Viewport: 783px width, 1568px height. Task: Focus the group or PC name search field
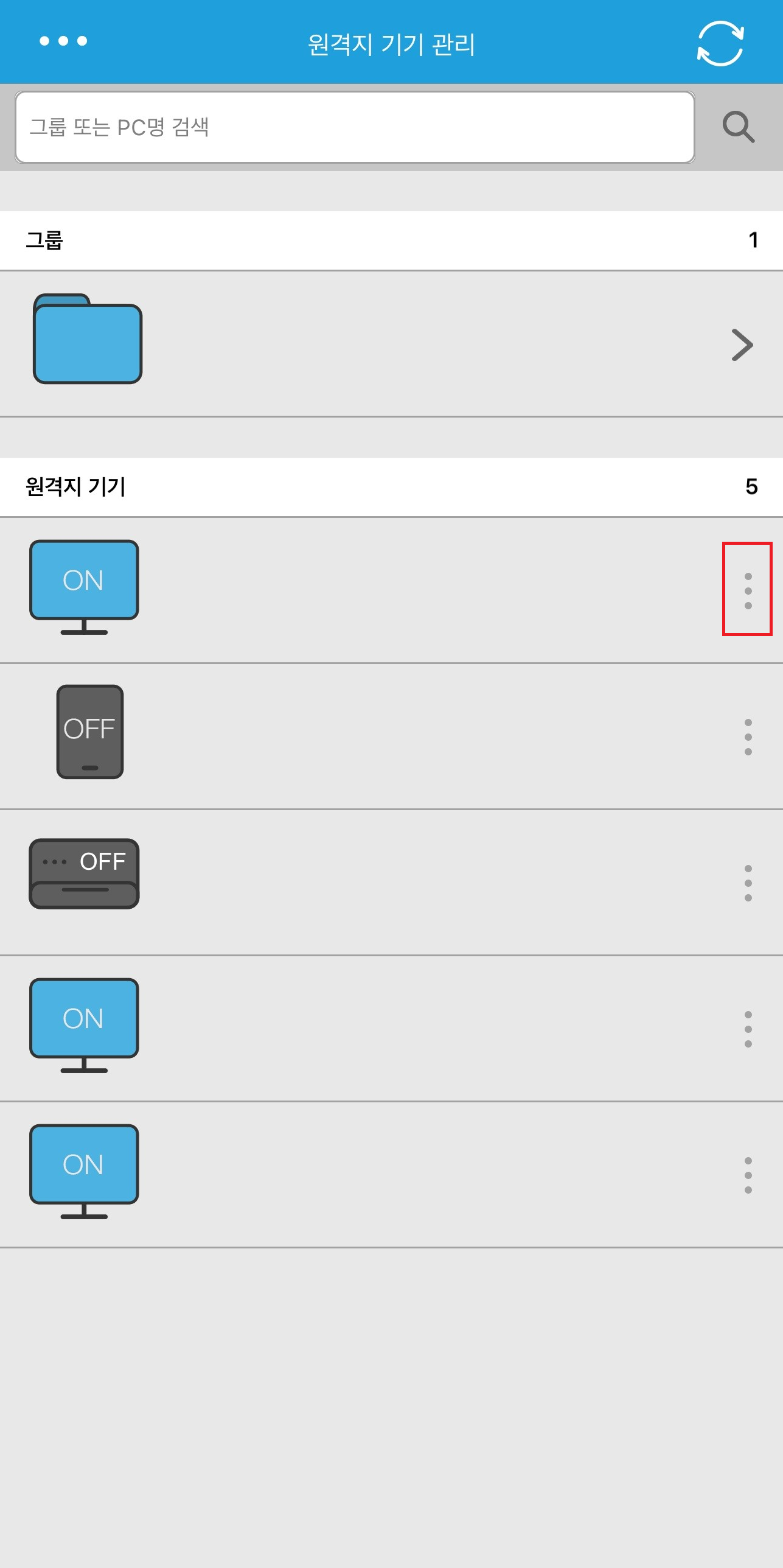(355, 127)
